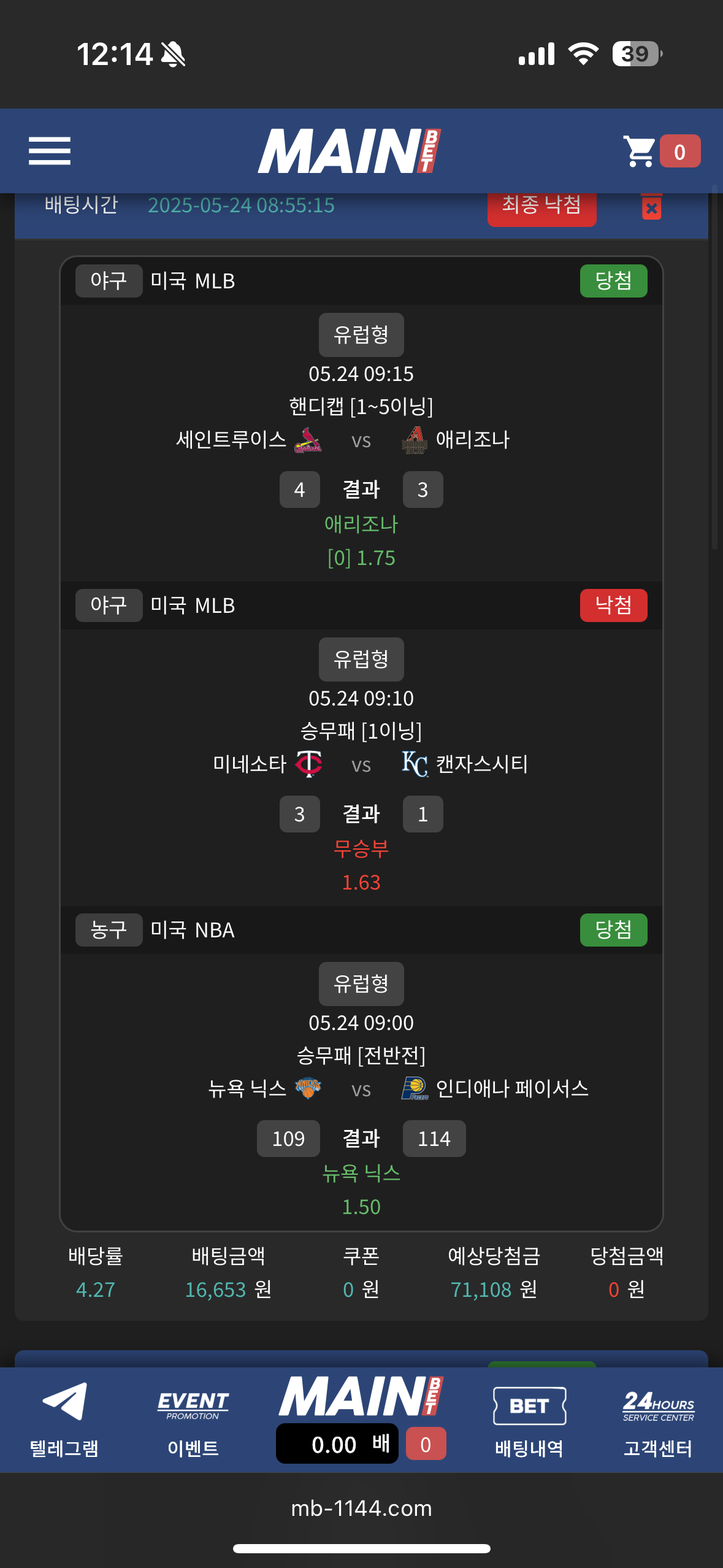Viewport: 723px width, 1568px height.
Task: Open the hamburger menu
Action: pos(50,151)
